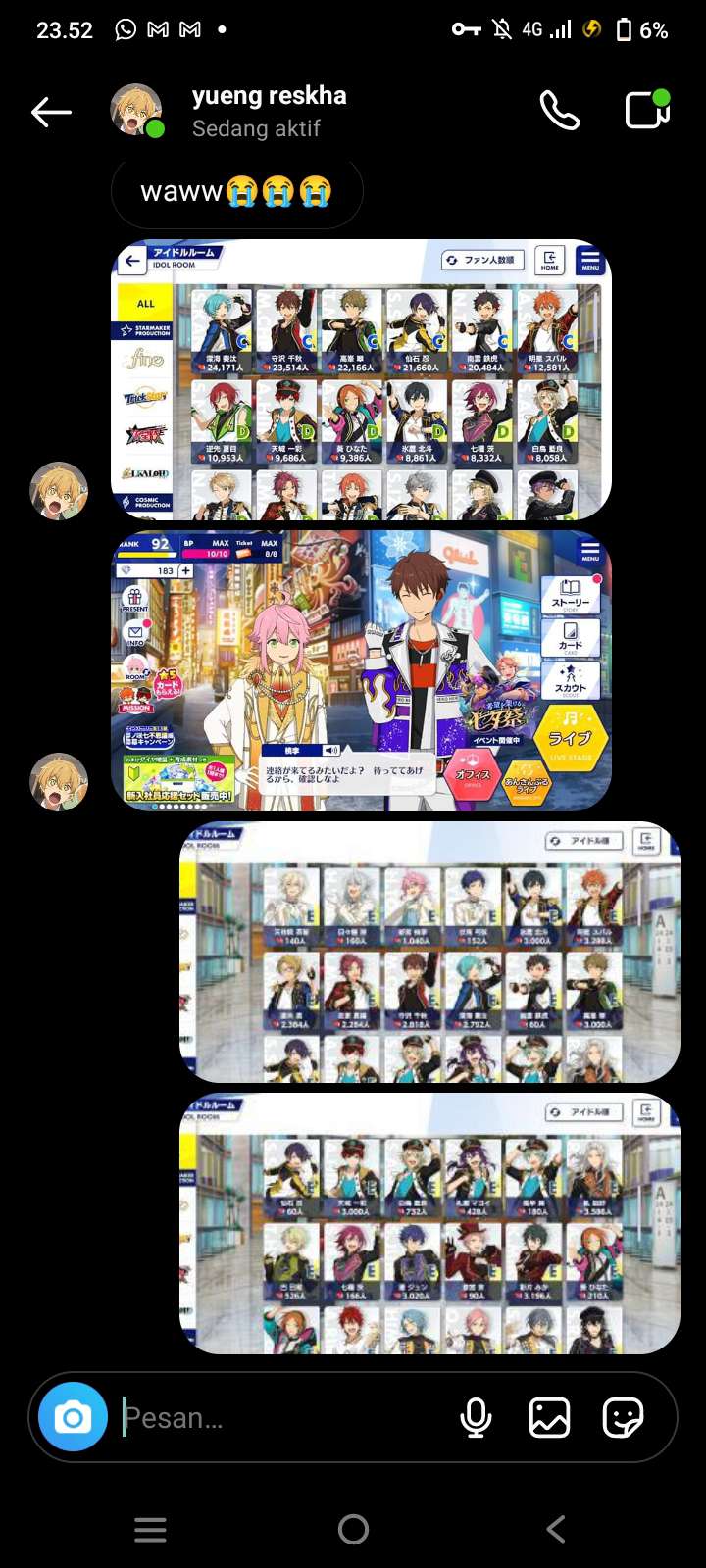Viewport: 706px width, 1568px height.
Task: Focus the Pesan message field
Action: (x=279, y=1417)
